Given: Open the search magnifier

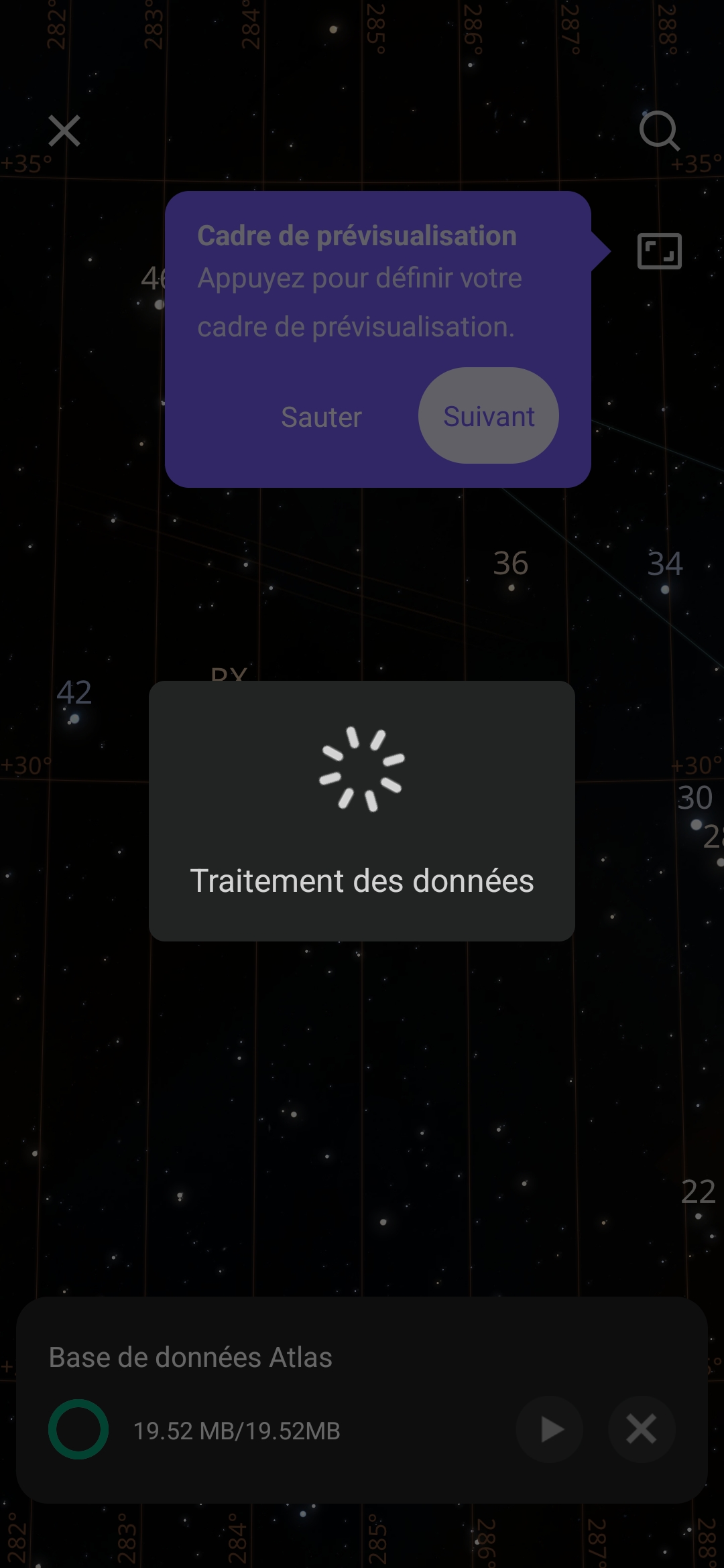Looking at the screenshot, I should click(x=660, y=130).
